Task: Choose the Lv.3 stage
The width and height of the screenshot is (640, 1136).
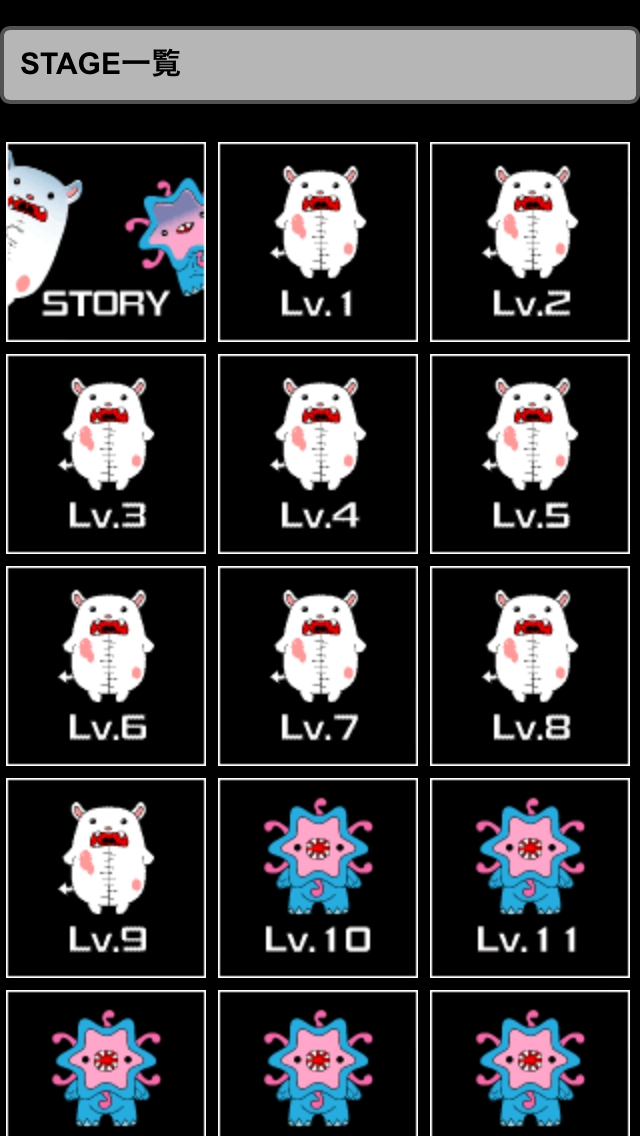Action: 106,454
